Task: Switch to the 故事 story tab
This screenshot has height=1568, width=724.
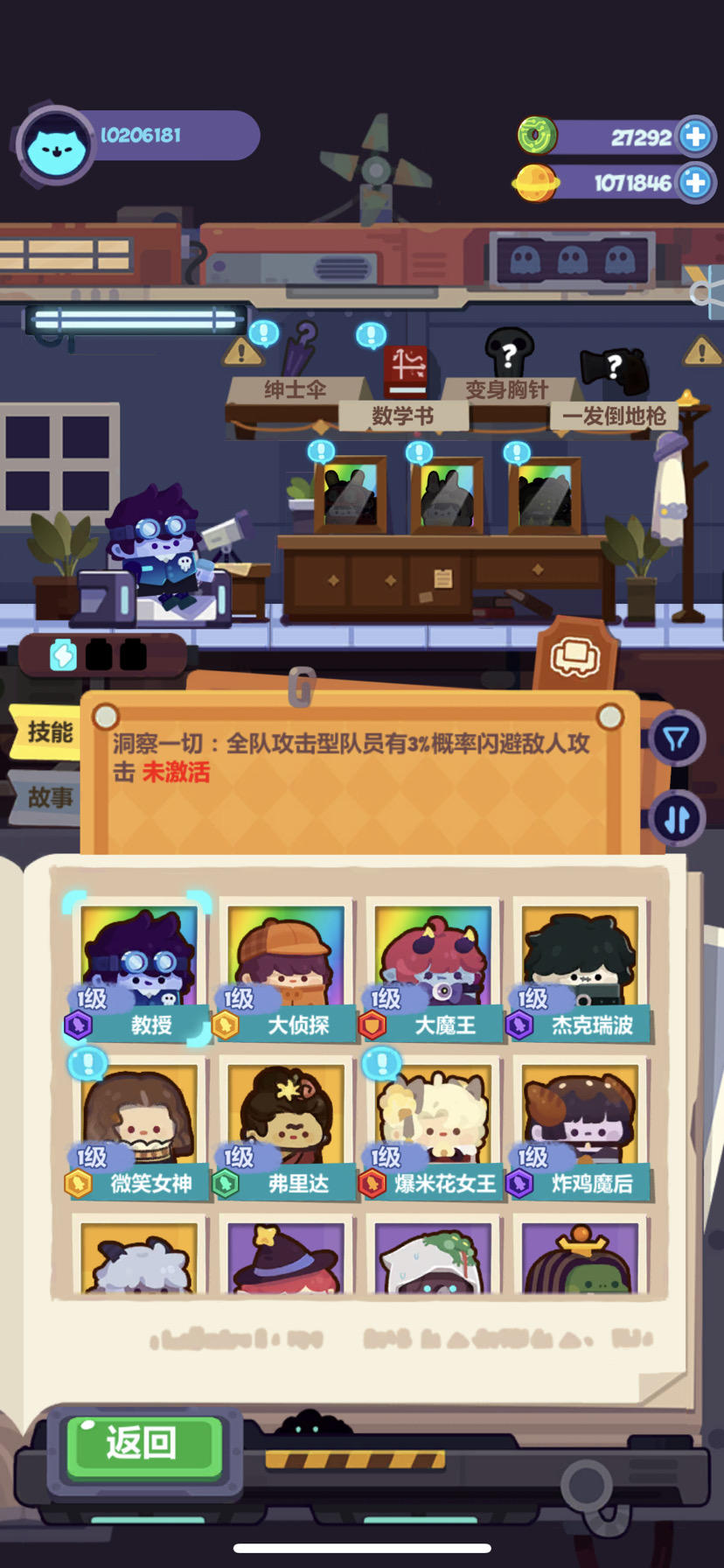Action: (47, 798)
